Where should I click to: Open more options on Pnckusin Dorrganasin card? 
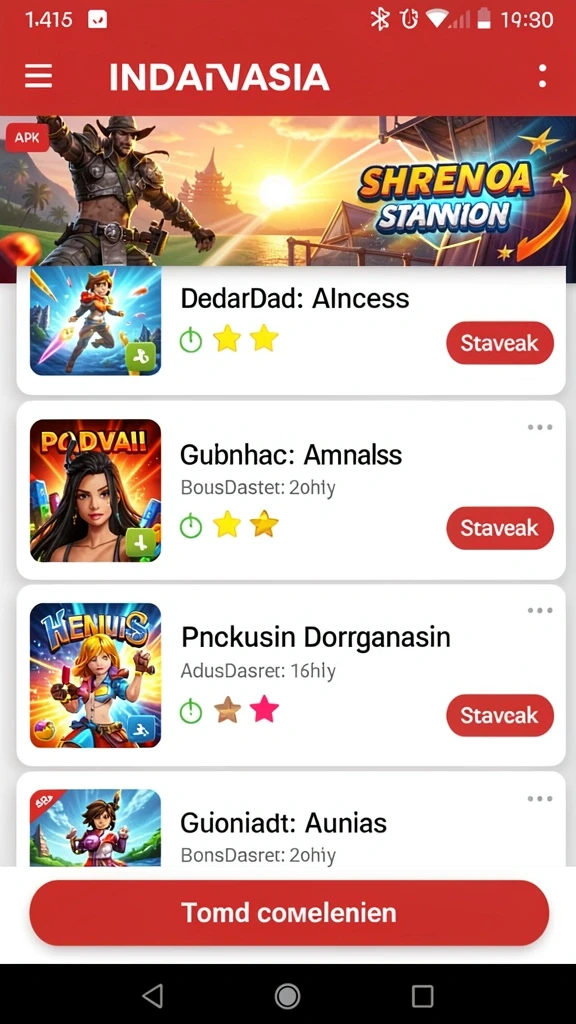tap(540, 611)
